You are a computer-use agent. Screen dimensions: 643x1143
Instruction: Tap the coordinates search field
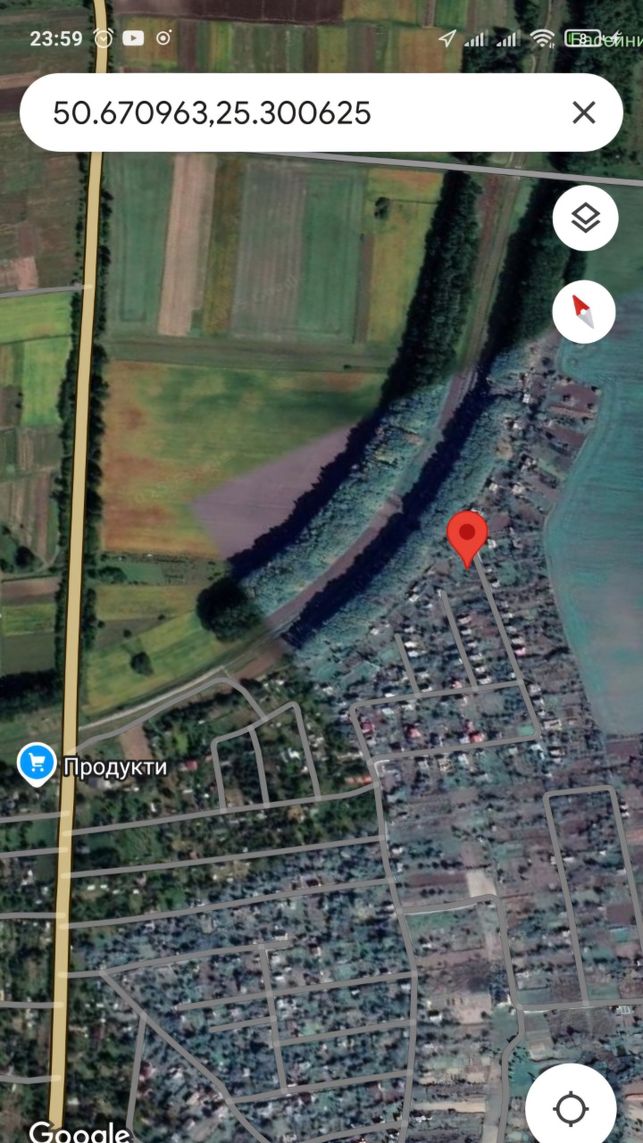click(290, 112)
